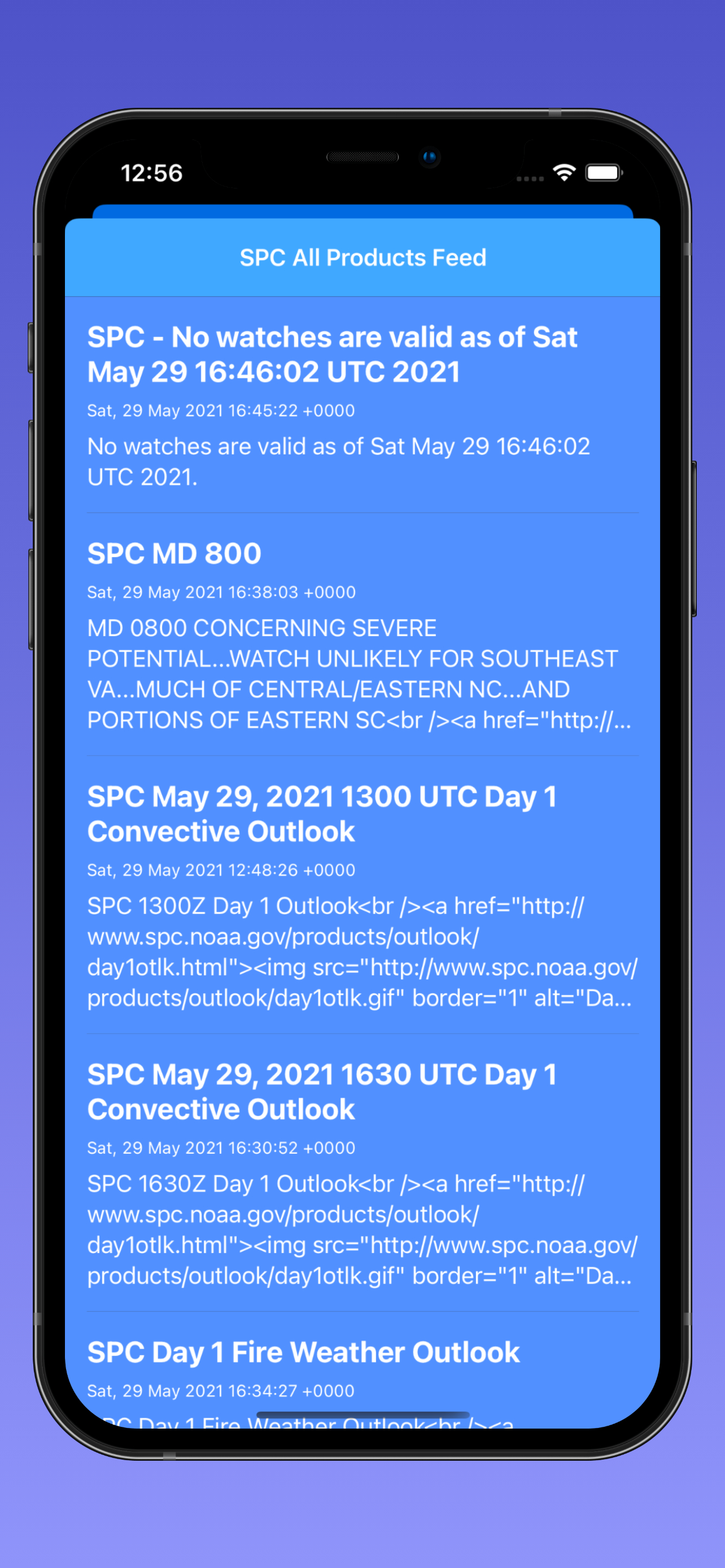Open the SPC MD 800 entry
725x1568 pixels.
pos(174,553)
